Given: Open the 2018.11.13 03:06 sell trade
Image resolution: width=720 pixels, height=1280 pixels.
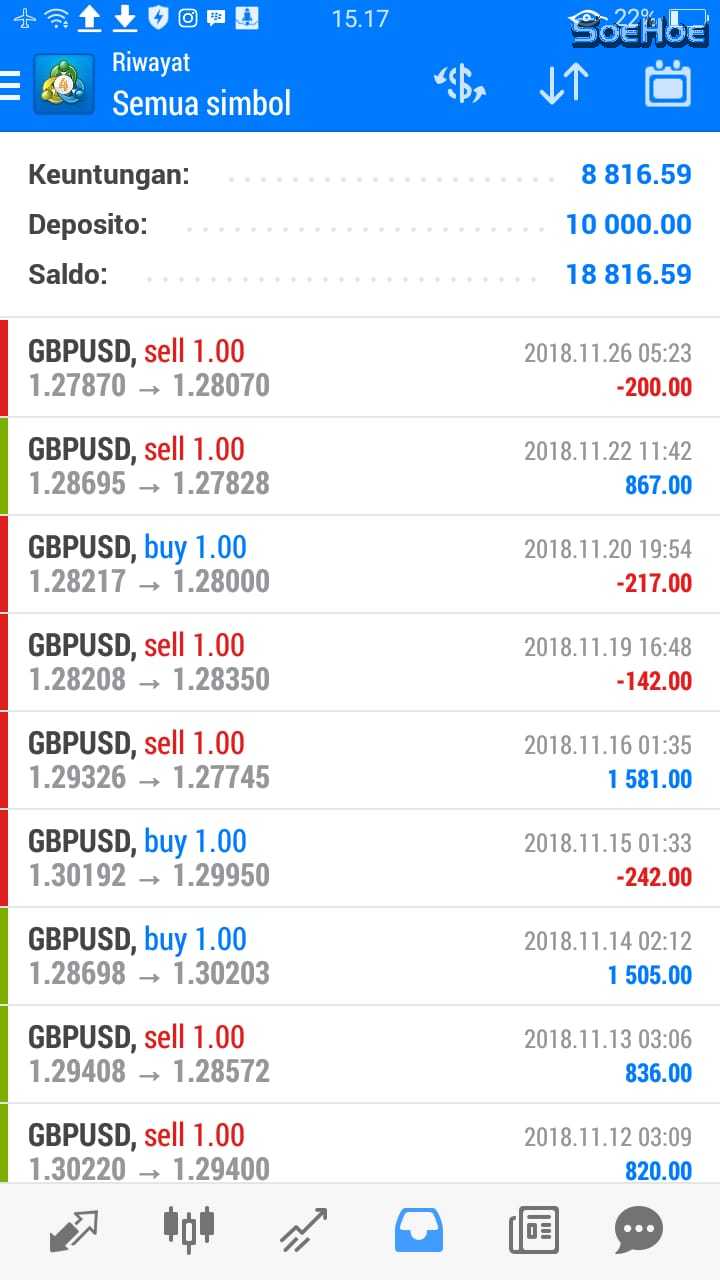Looking at the screenshot, I should [360, 1054].
